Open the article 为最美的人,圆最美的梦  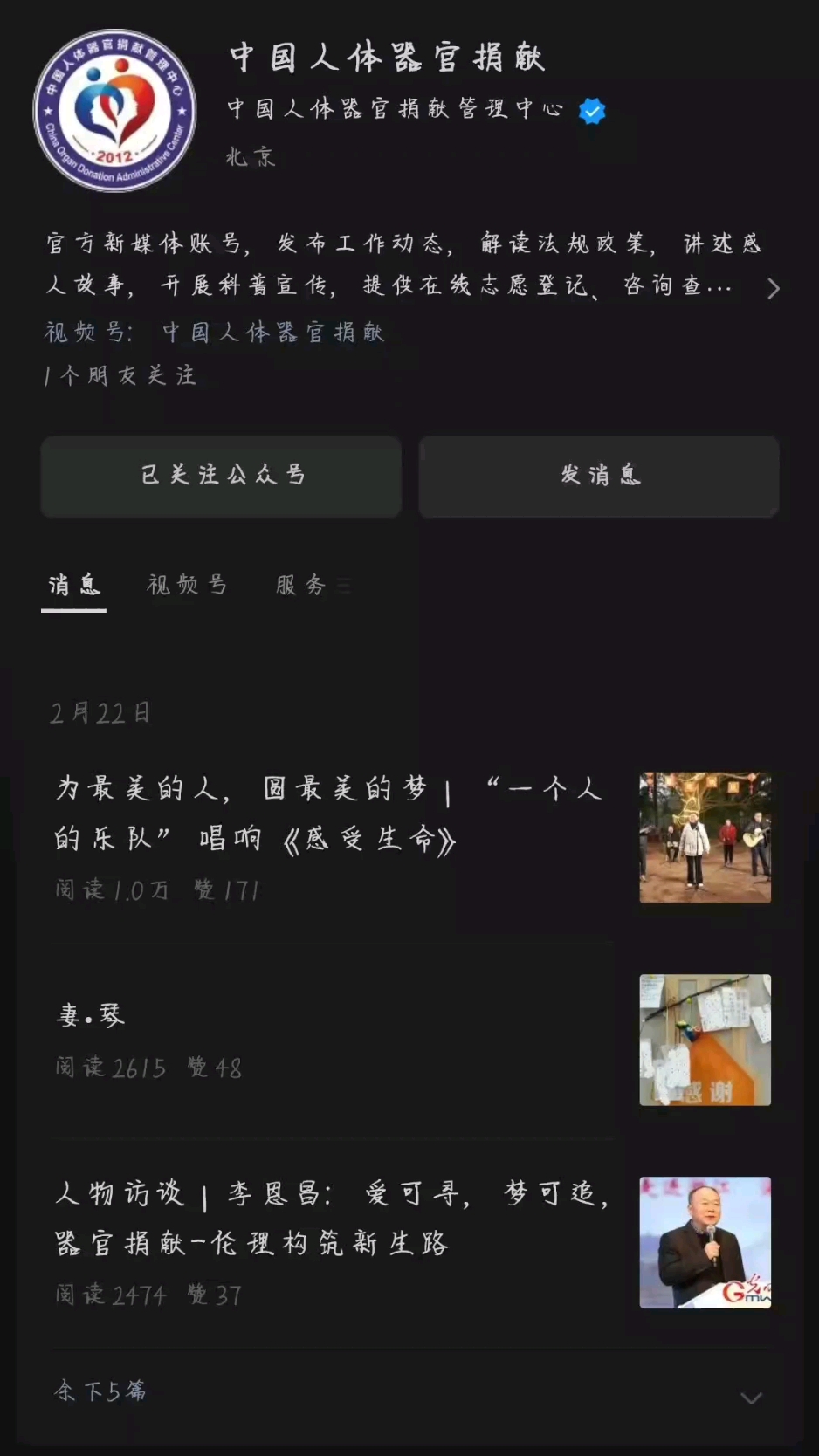point(332,814)
